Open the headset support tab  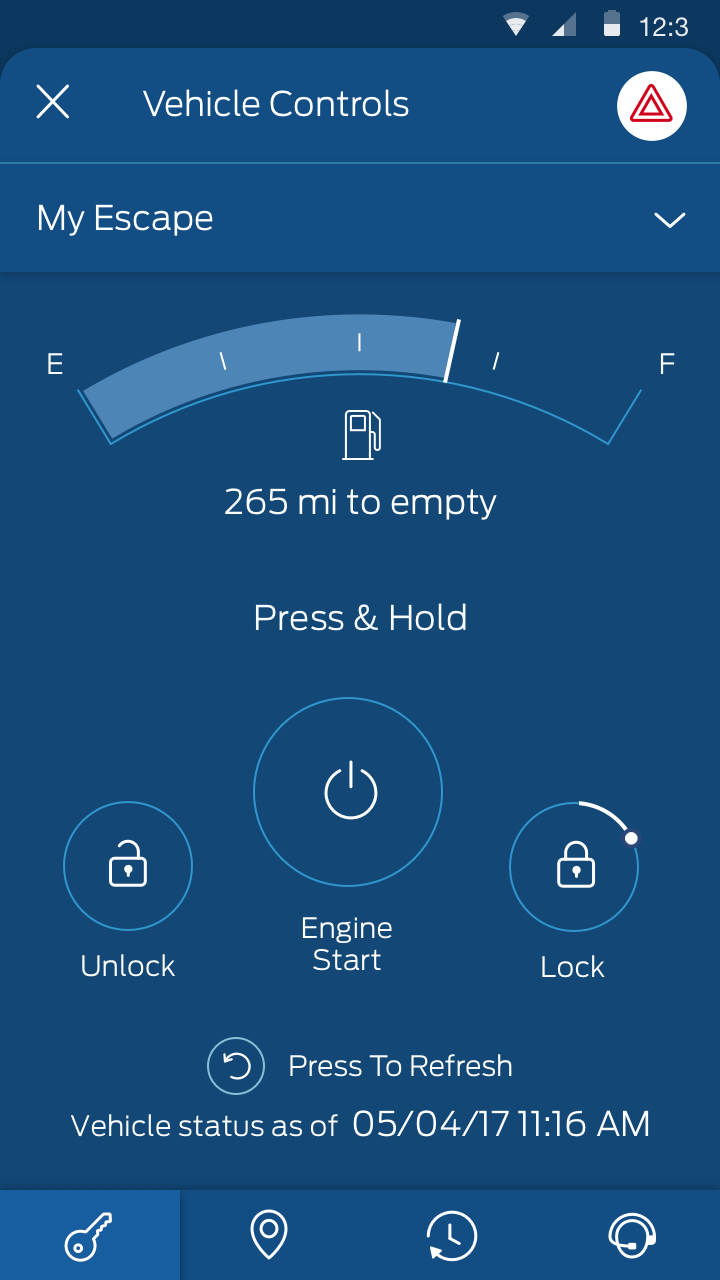[631, 1235]
